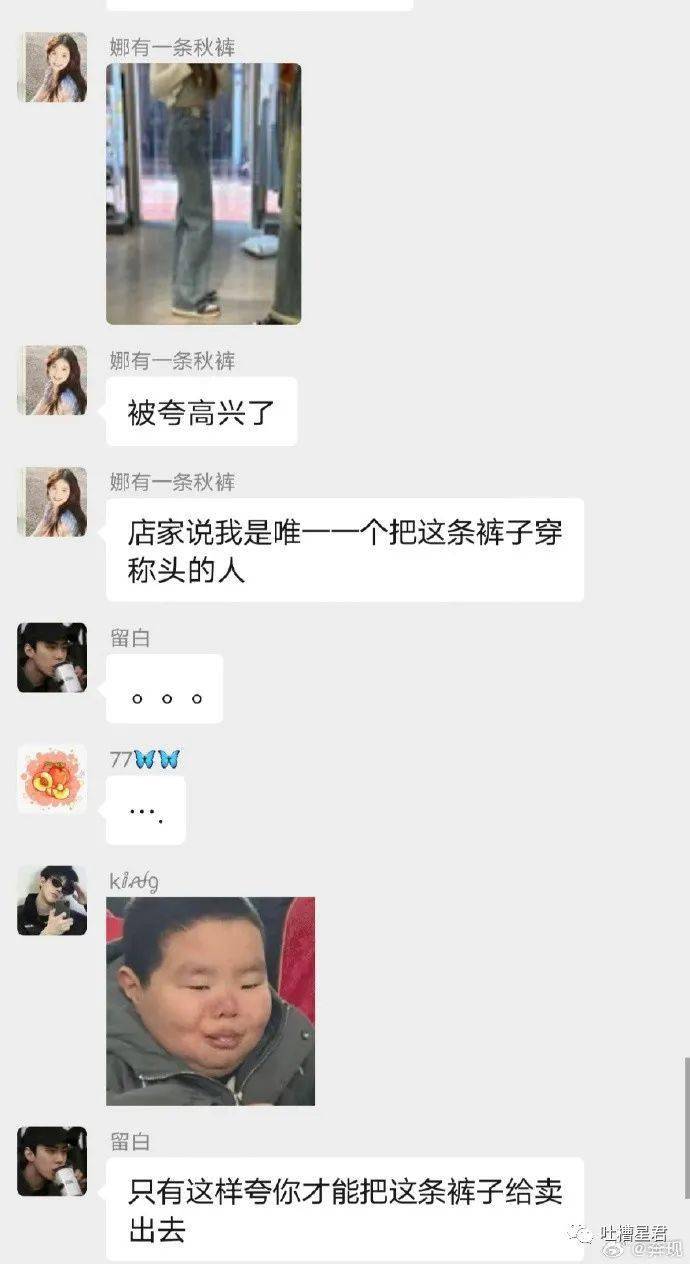Open the jeans photo sent by 娜有一条秋裤
The height and width of the screenshot is (1264, 690).
(x=203, y=193)
